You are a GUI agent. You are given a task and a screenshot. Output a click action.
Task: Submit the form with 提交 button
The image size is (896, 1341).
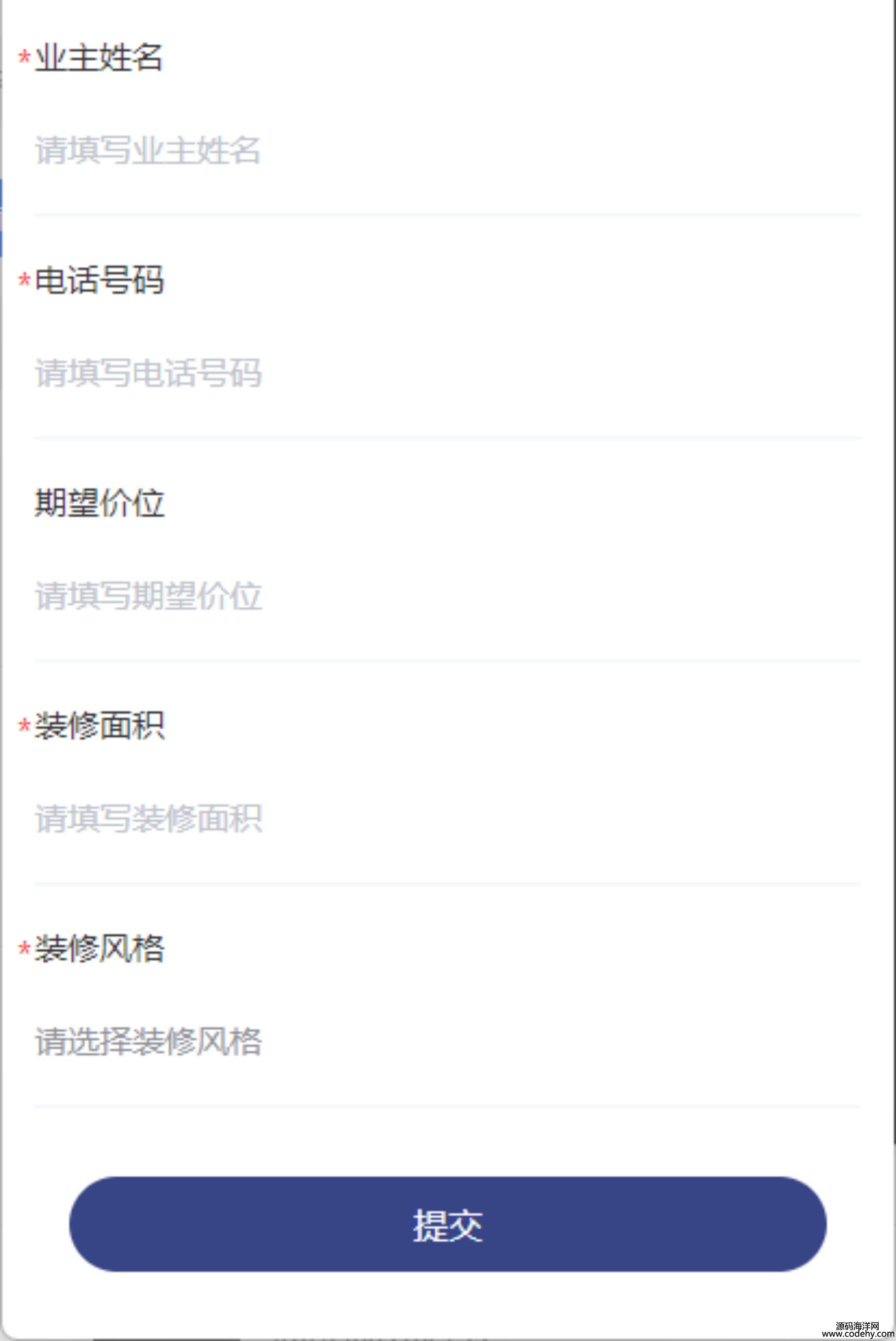point(447,1224)
